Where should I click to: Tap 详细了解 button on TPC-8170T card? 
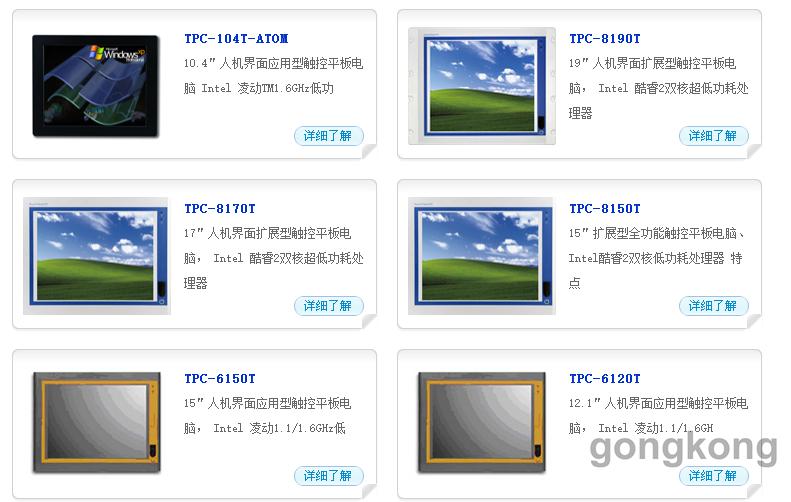(x=328, y=306)
